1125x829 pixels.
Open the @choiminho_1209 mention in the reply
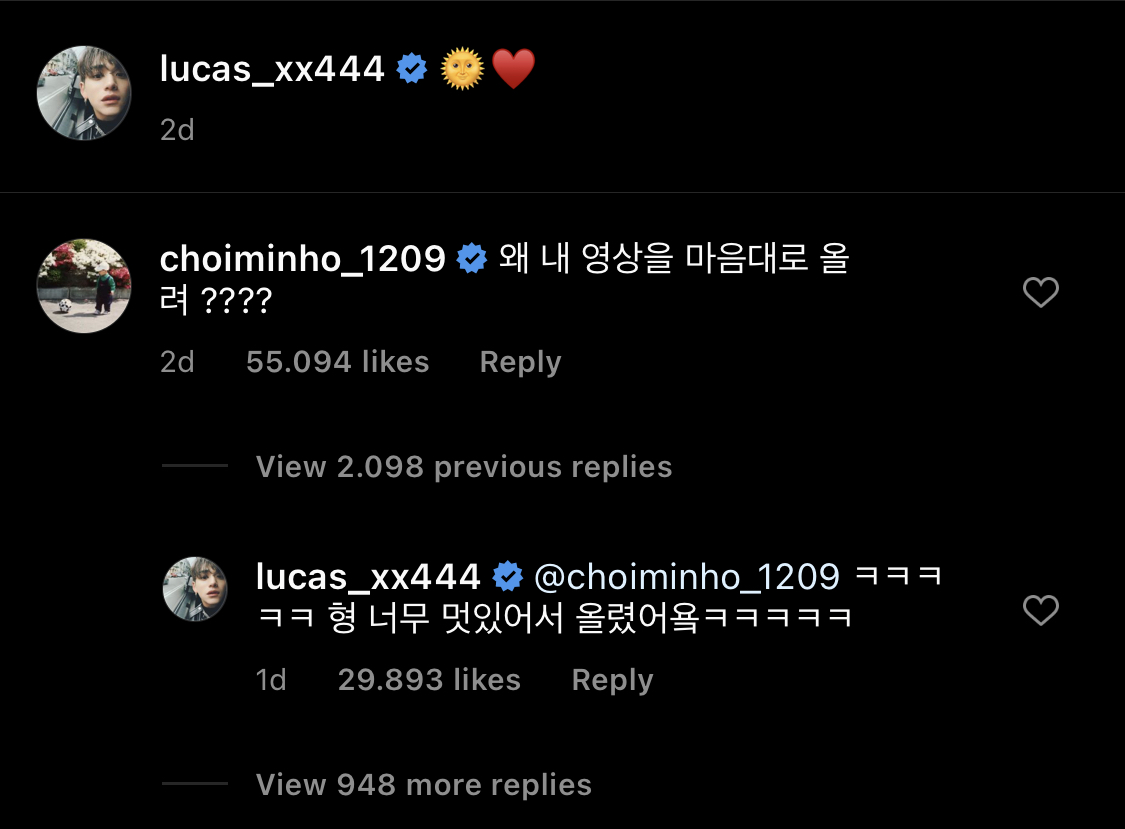[686, 577]
